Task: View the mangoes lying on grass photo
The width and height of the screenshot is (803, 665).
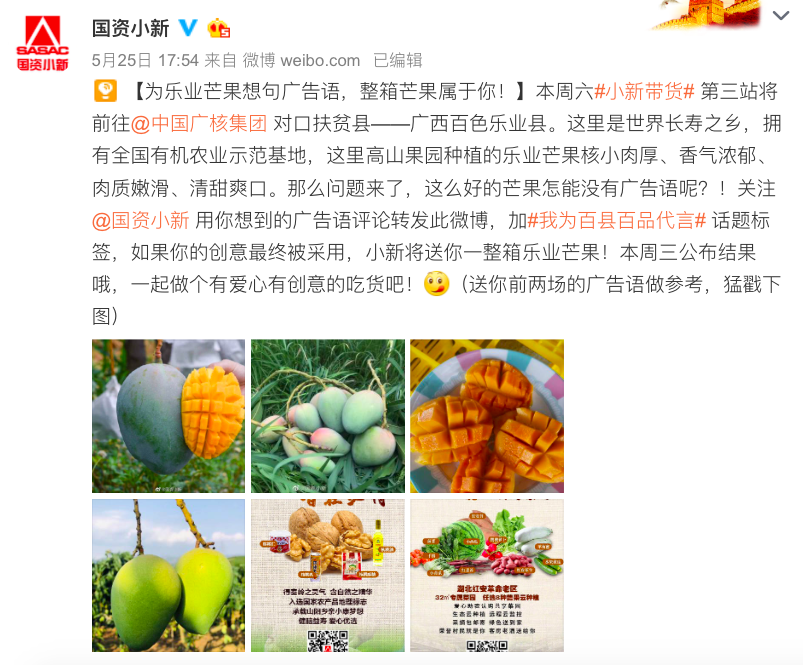Action: point(327,416)
